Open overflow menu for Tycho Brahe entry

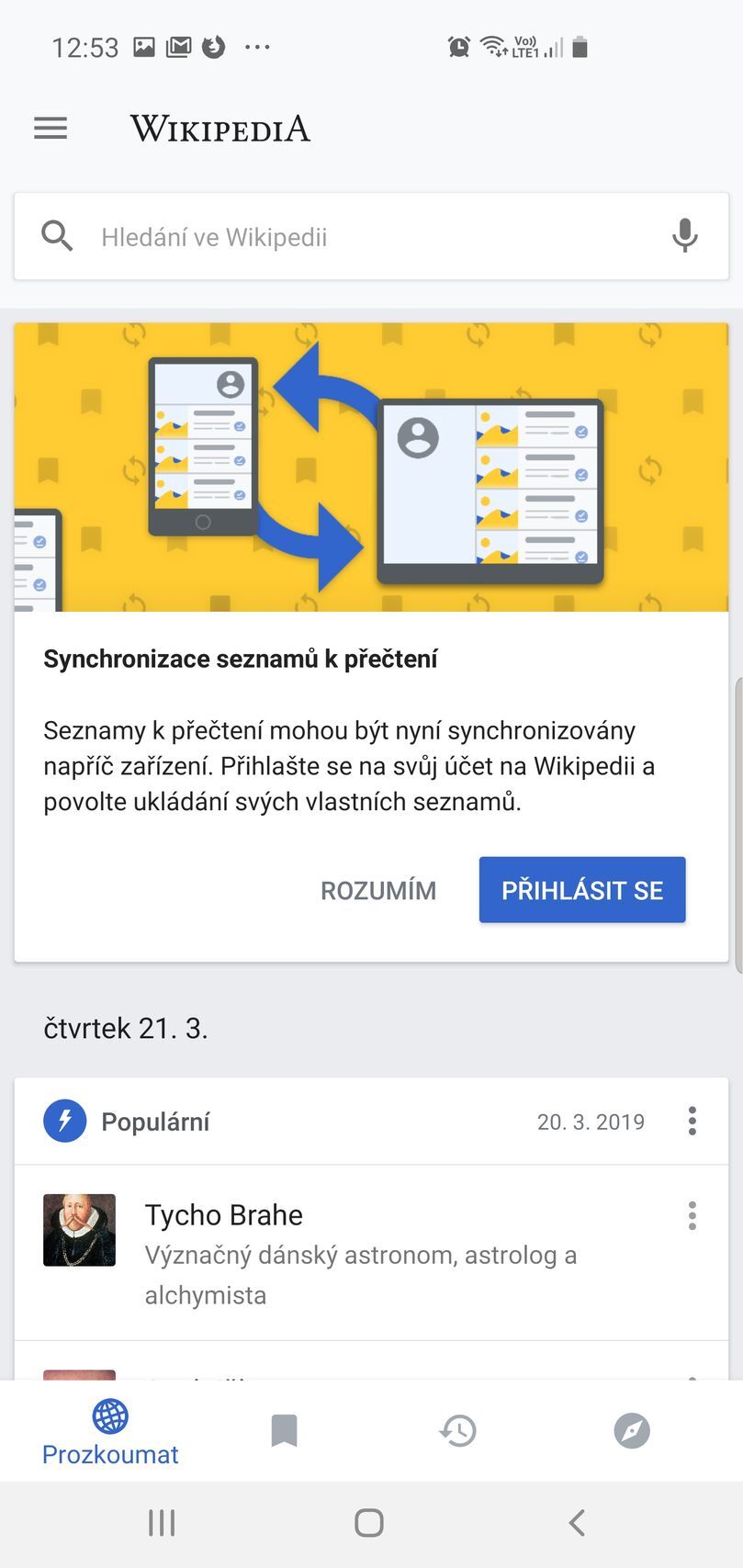point(692,1215)
